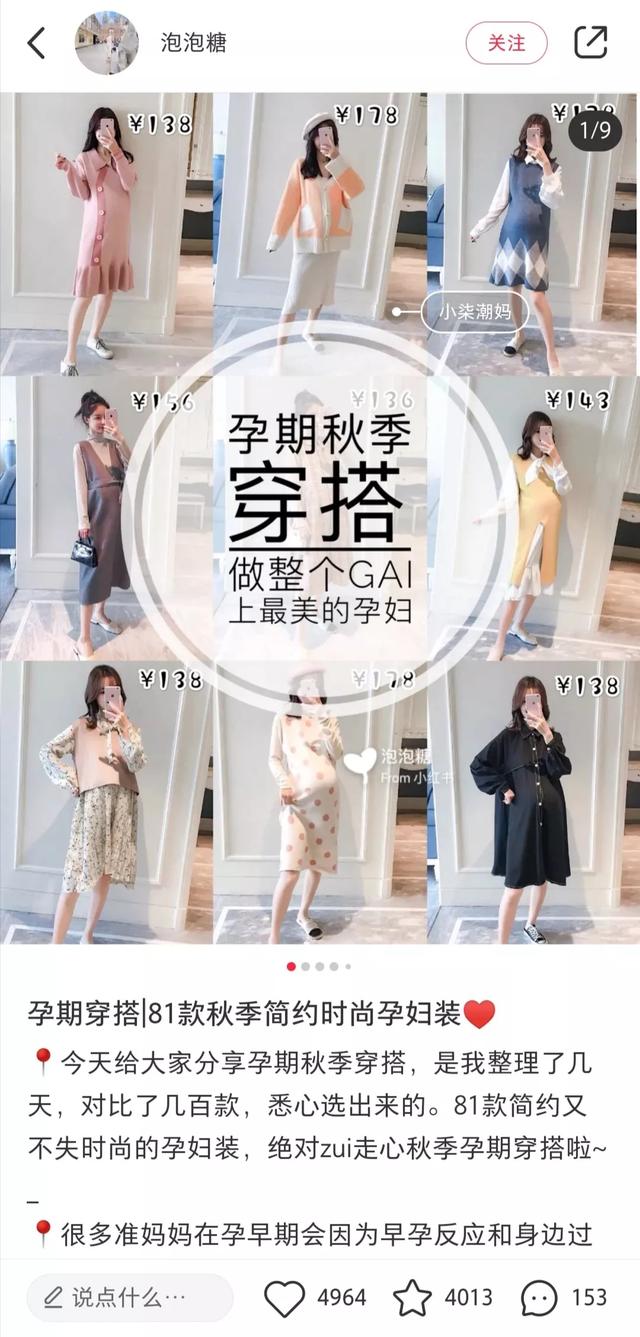Image resolution: width=640 pixels, height=1337 pixels.
Task: Like this post with heart icon
Action: point(285,1298)
